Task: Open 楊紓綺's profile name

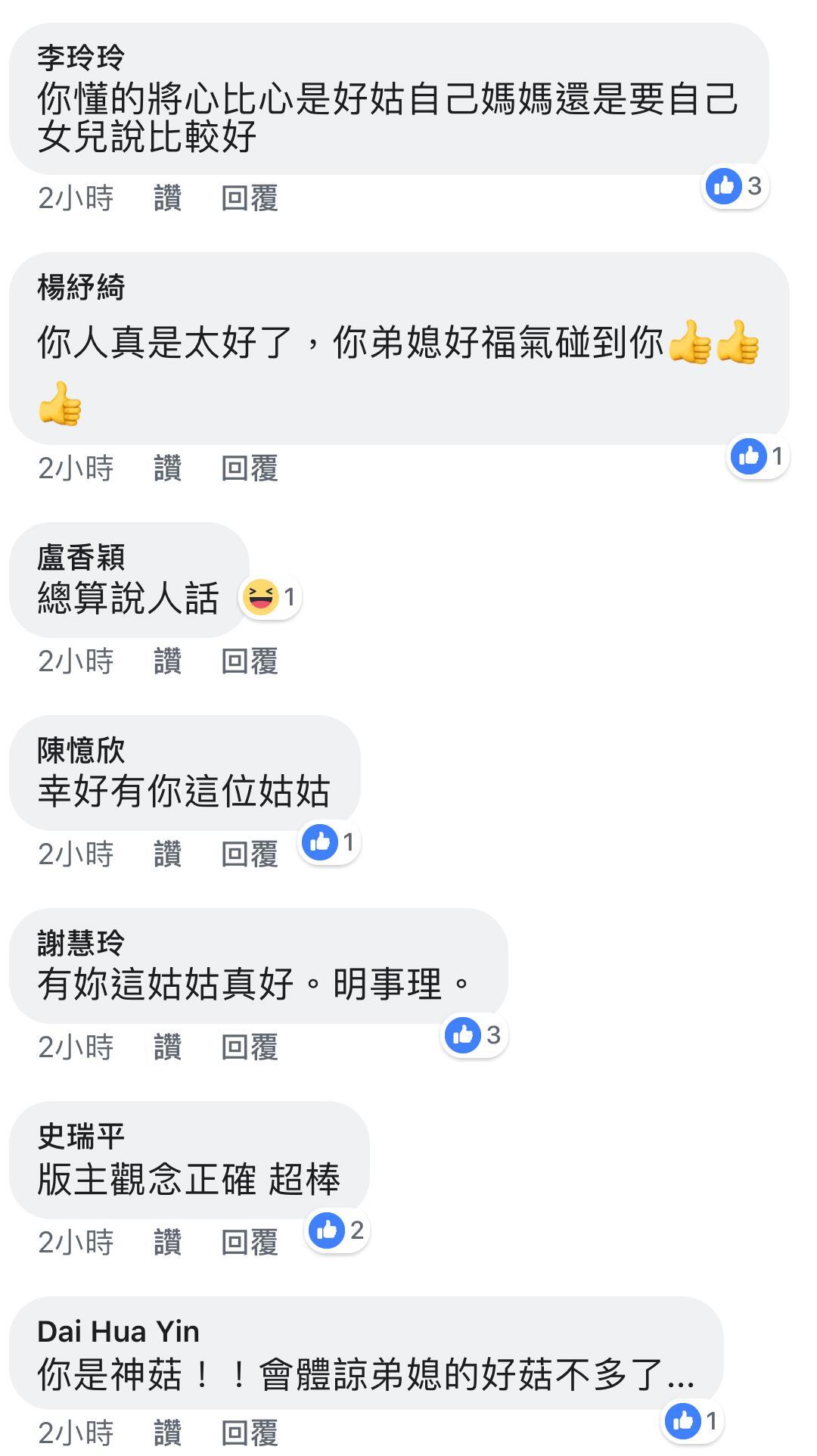Action: click(x=81, y=288)
